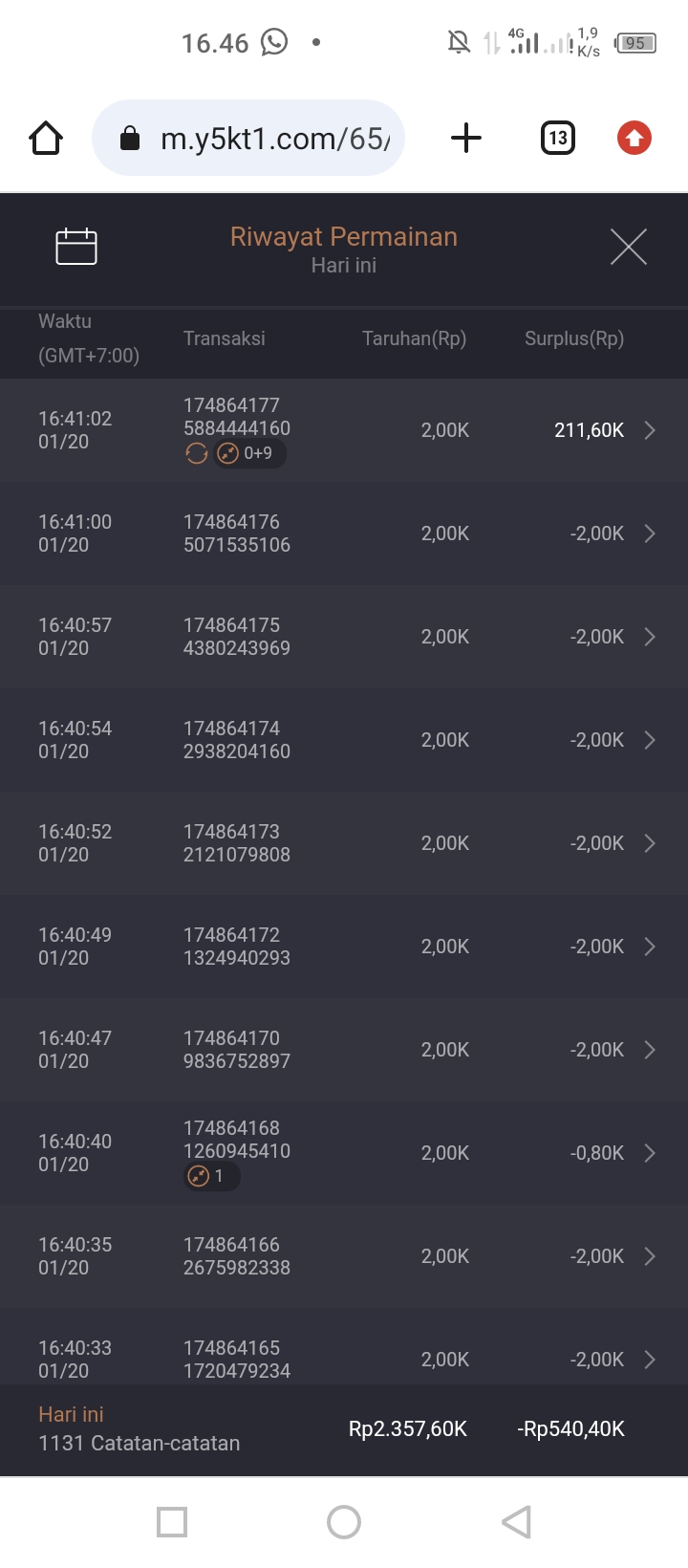This screenshot has height=1568, width=688.
Task: Go back using the system back button
Action: pos(516,1521)
